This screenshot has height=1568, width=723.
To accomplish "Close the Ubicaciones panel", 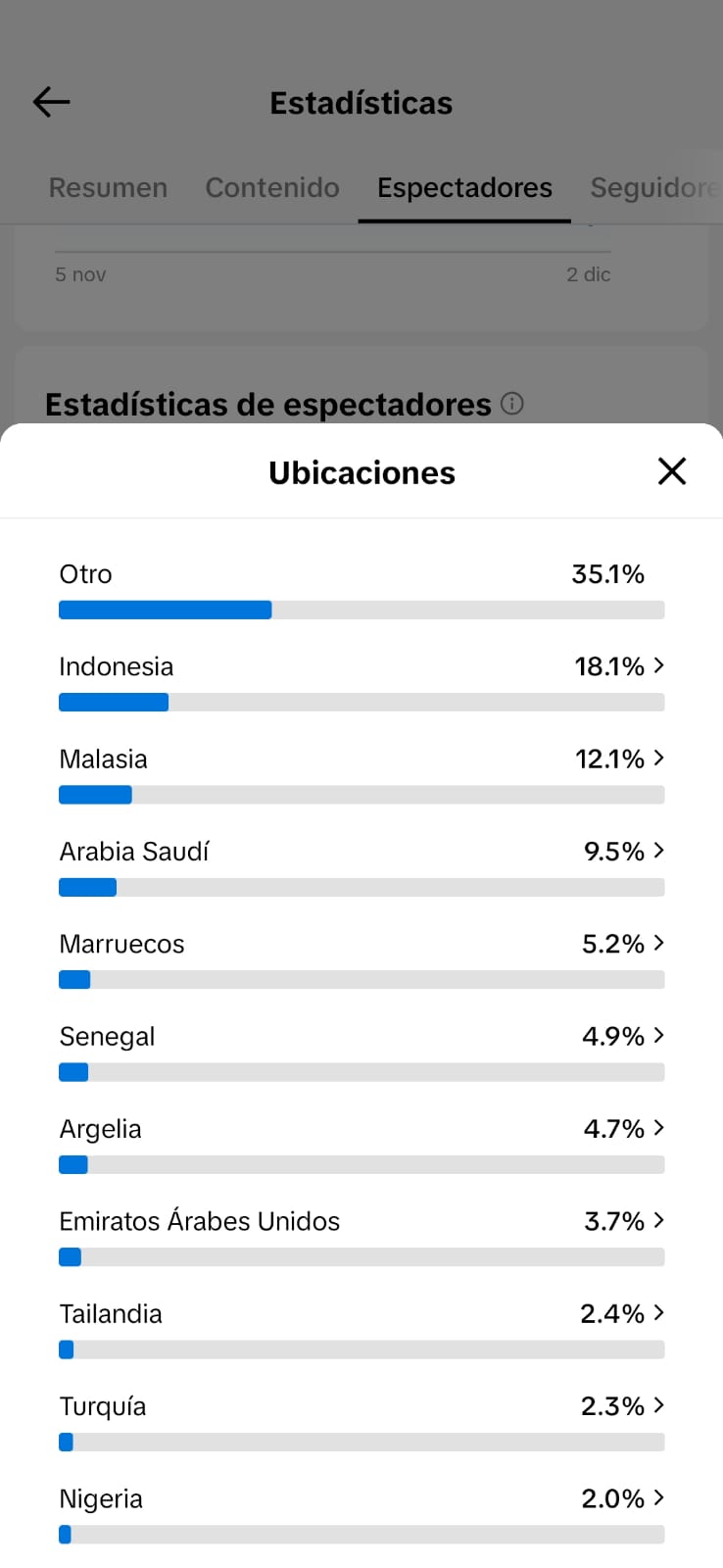I will [x=672, y=471].
